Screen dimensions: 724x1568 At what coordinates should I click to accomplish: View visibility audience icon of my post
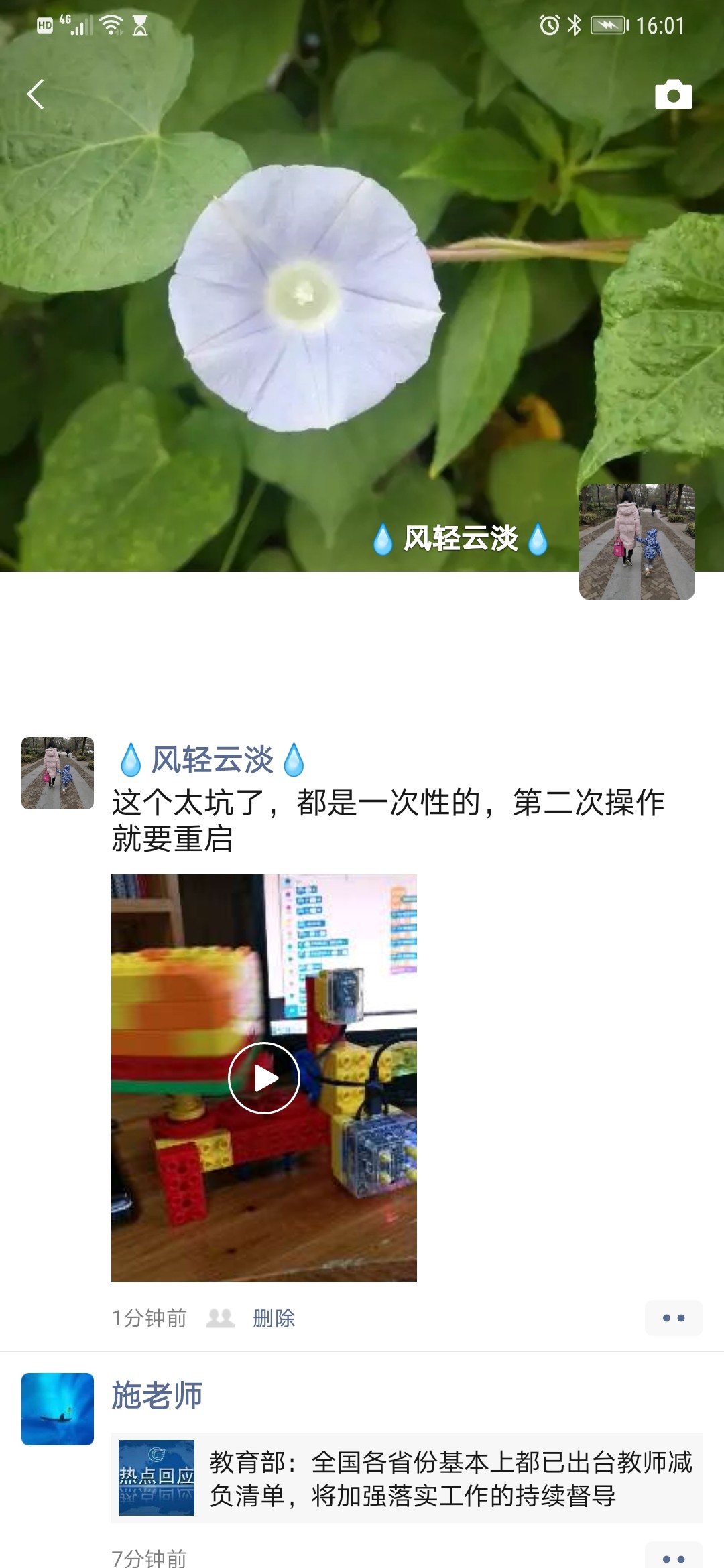220,1318
